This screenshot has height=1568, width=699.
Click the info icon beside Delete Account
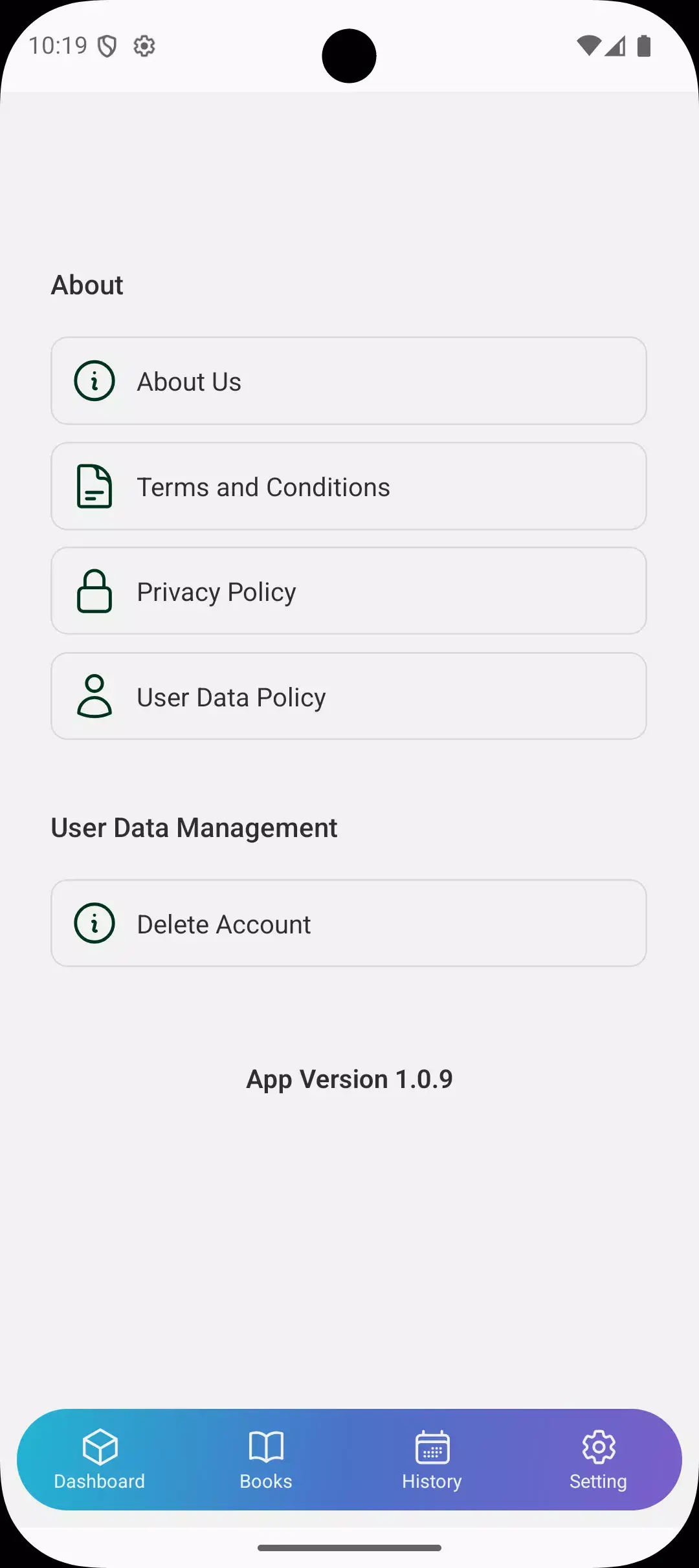coord(94,923)
